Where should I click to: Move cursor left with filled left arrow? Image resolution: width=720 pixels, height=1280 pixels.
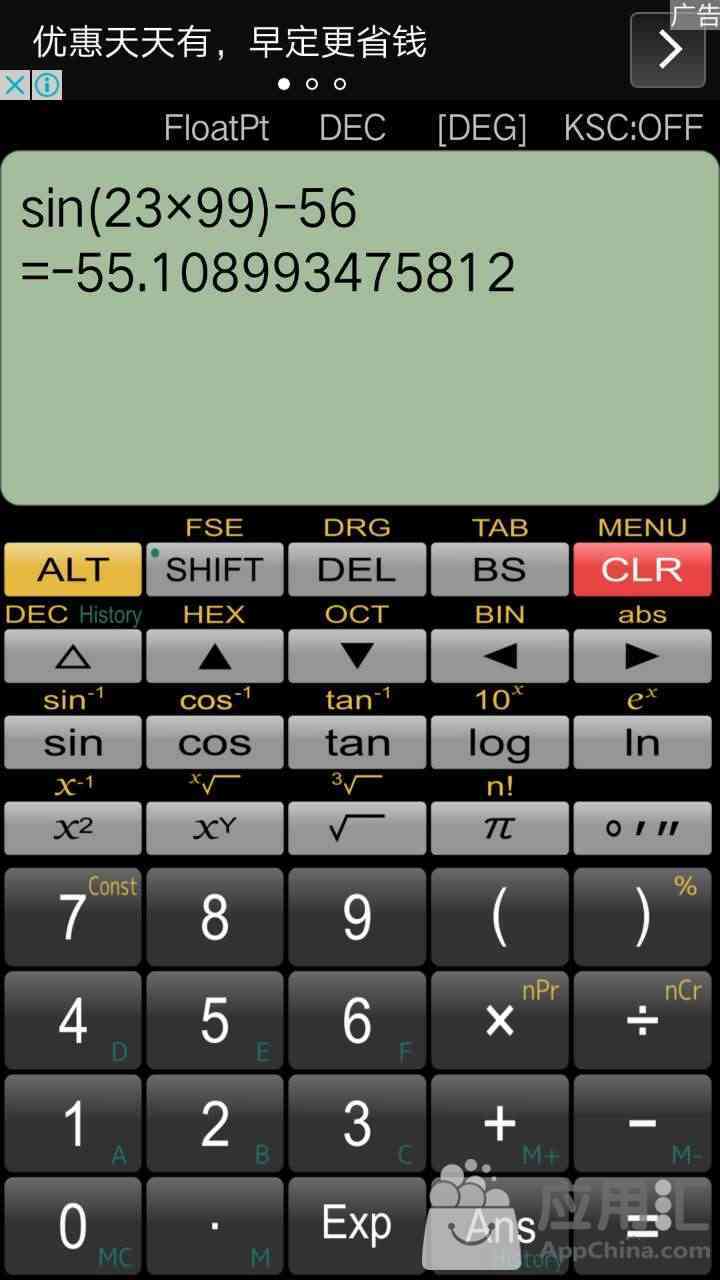(500, 656)
